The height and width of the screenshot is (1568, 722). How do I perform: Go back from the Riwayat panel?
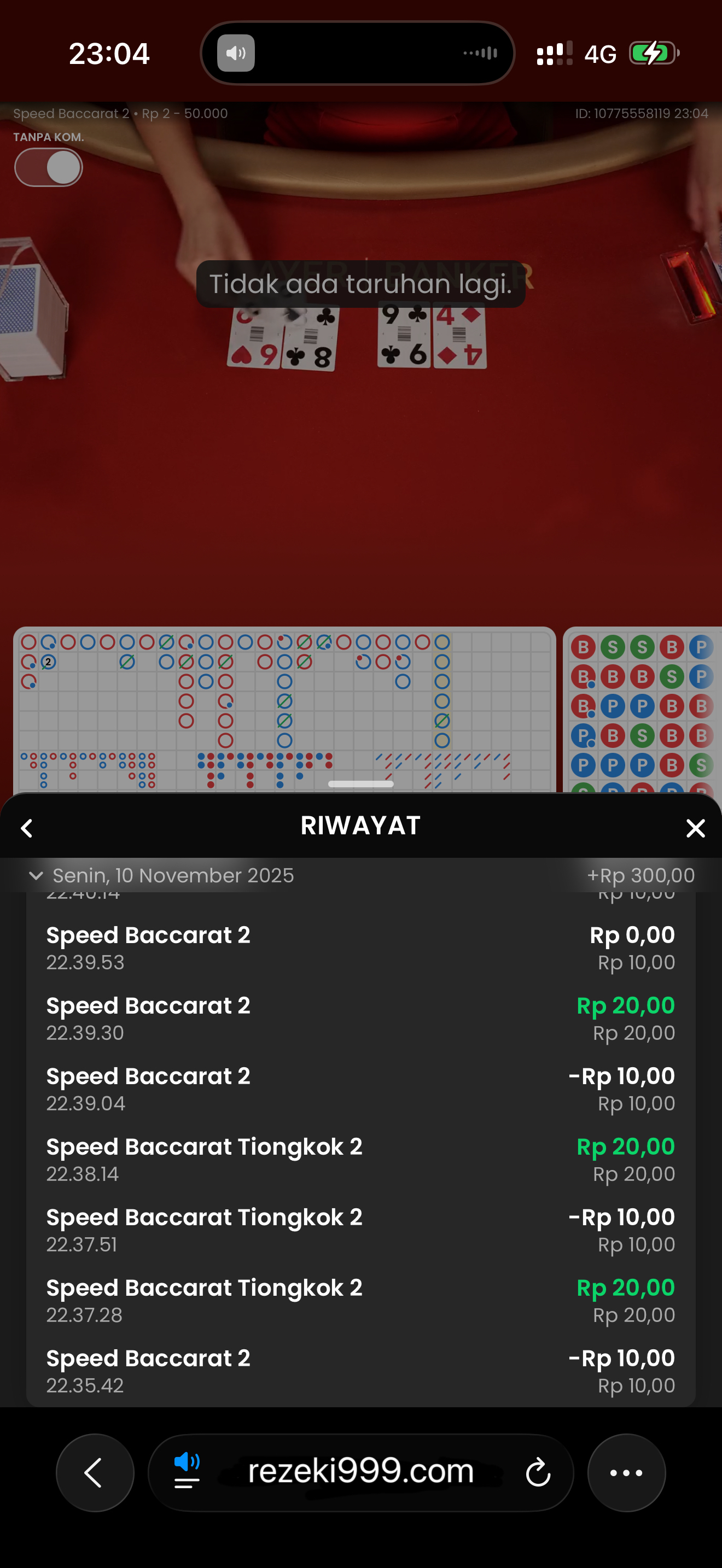pos(27,828)
